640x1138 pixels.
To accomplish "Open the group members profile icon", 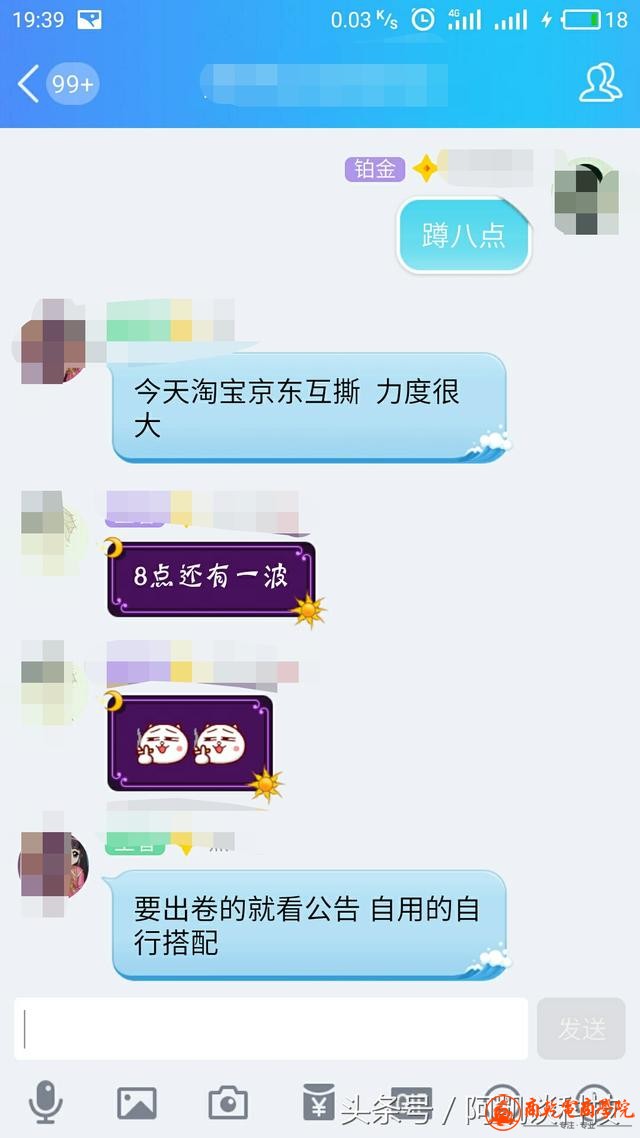I will (x=600, y=84).
